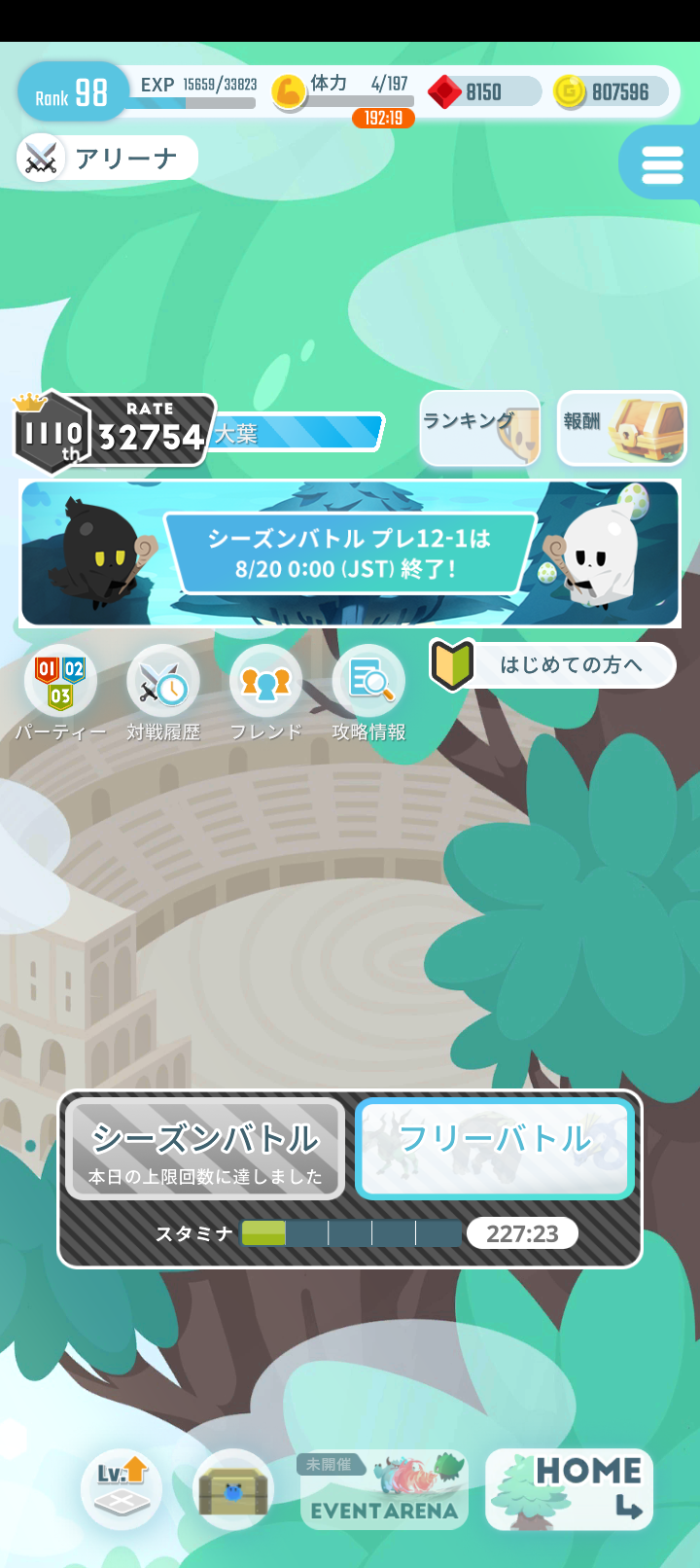Switch to the EVENT ARENA section
Screen dimensions: 700x1568
coord(384,1489)
